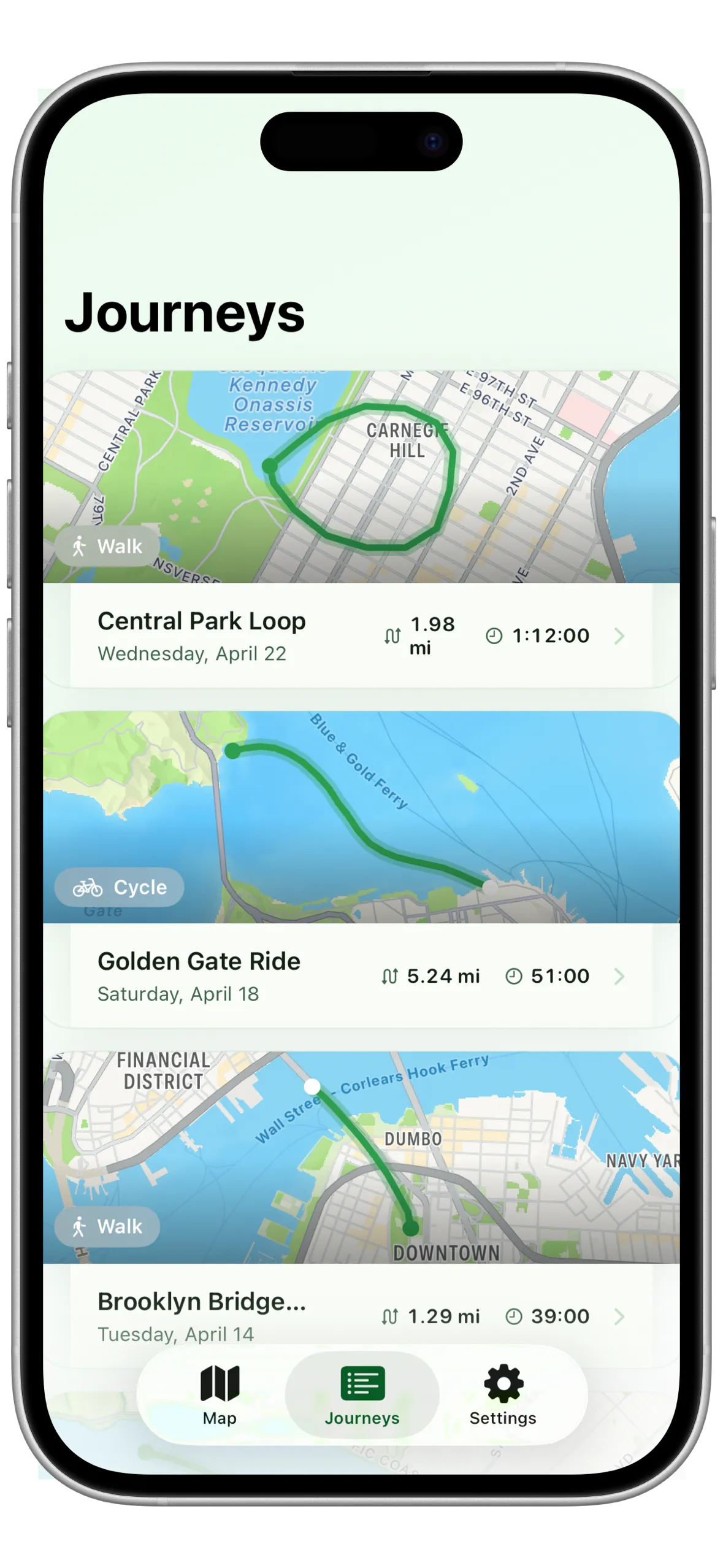Tap the clock icon next to 51:00
723x1568 pixels.
pos(513,975)
